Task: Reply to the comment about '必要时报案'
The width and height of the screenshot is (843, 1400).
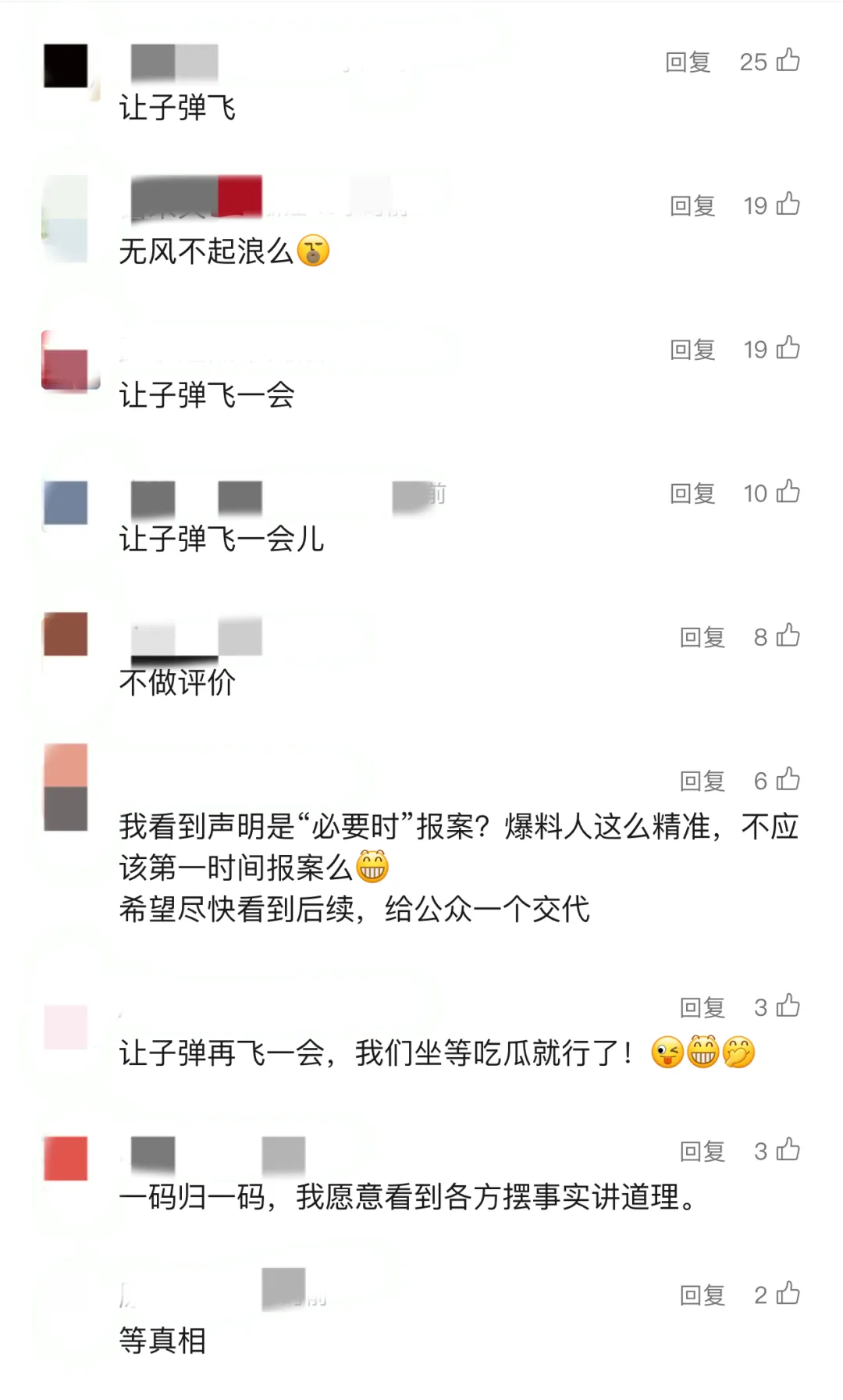Action: pyautogui.click(x=702, y=781)
